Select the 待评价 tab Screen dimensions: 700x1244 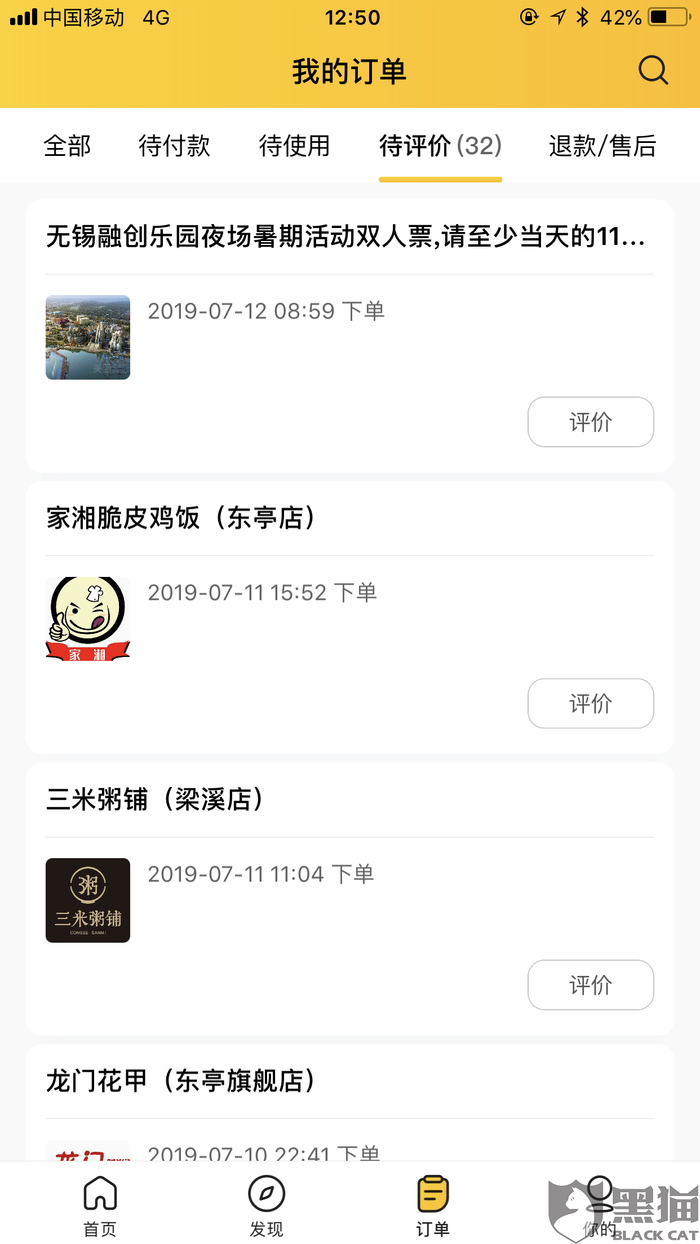[440, 146]
